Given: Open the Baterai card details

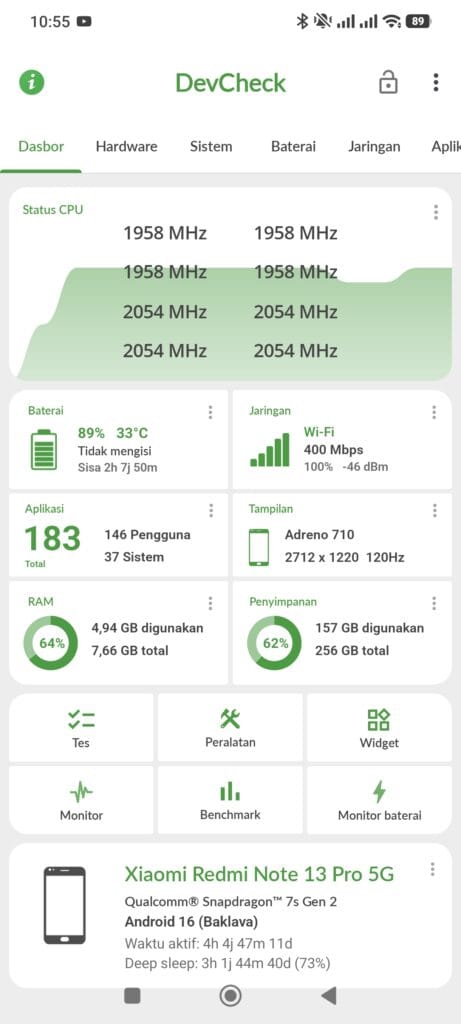Looking at the screenshot, I should pos(118,440).
